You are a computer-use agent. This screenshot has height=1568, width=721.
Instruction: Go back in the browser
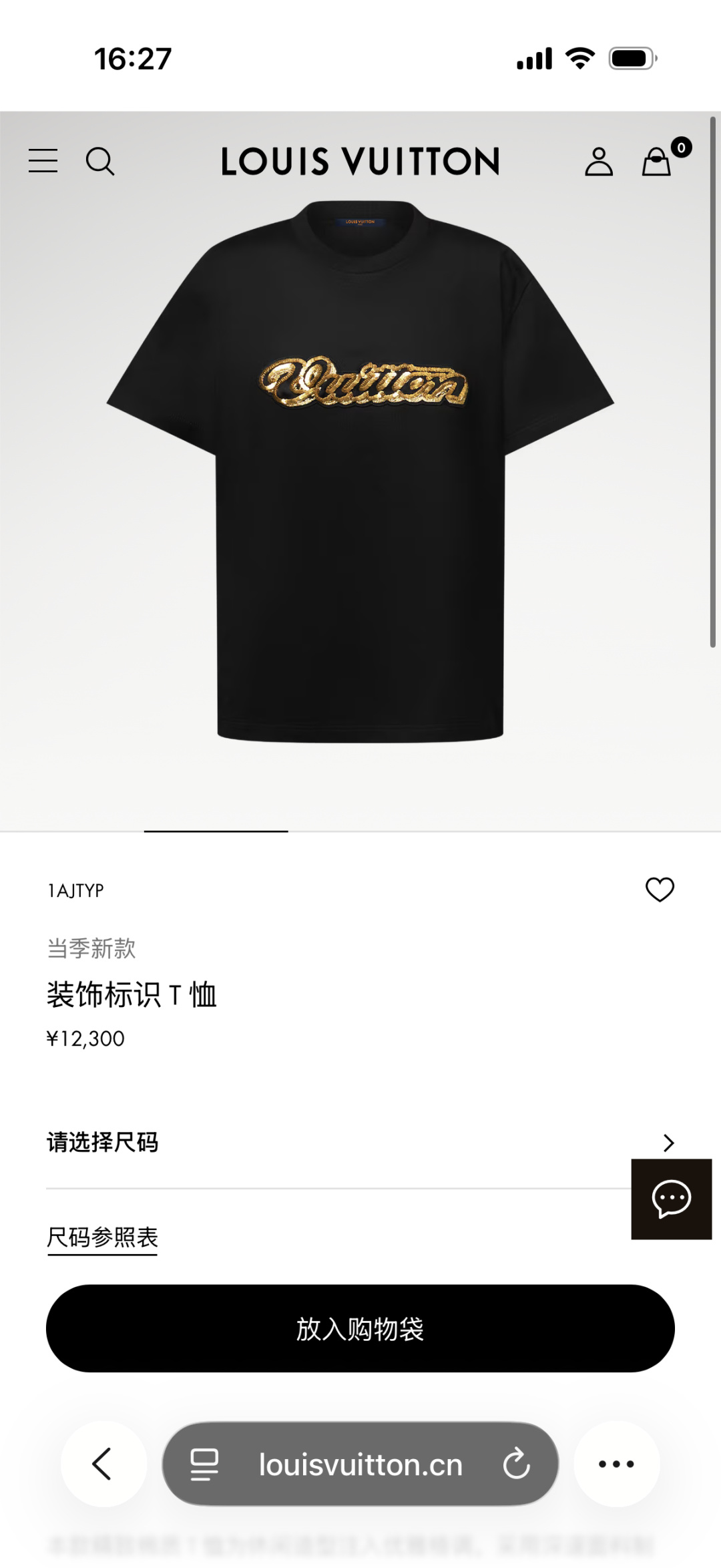tap(103, 1464)
